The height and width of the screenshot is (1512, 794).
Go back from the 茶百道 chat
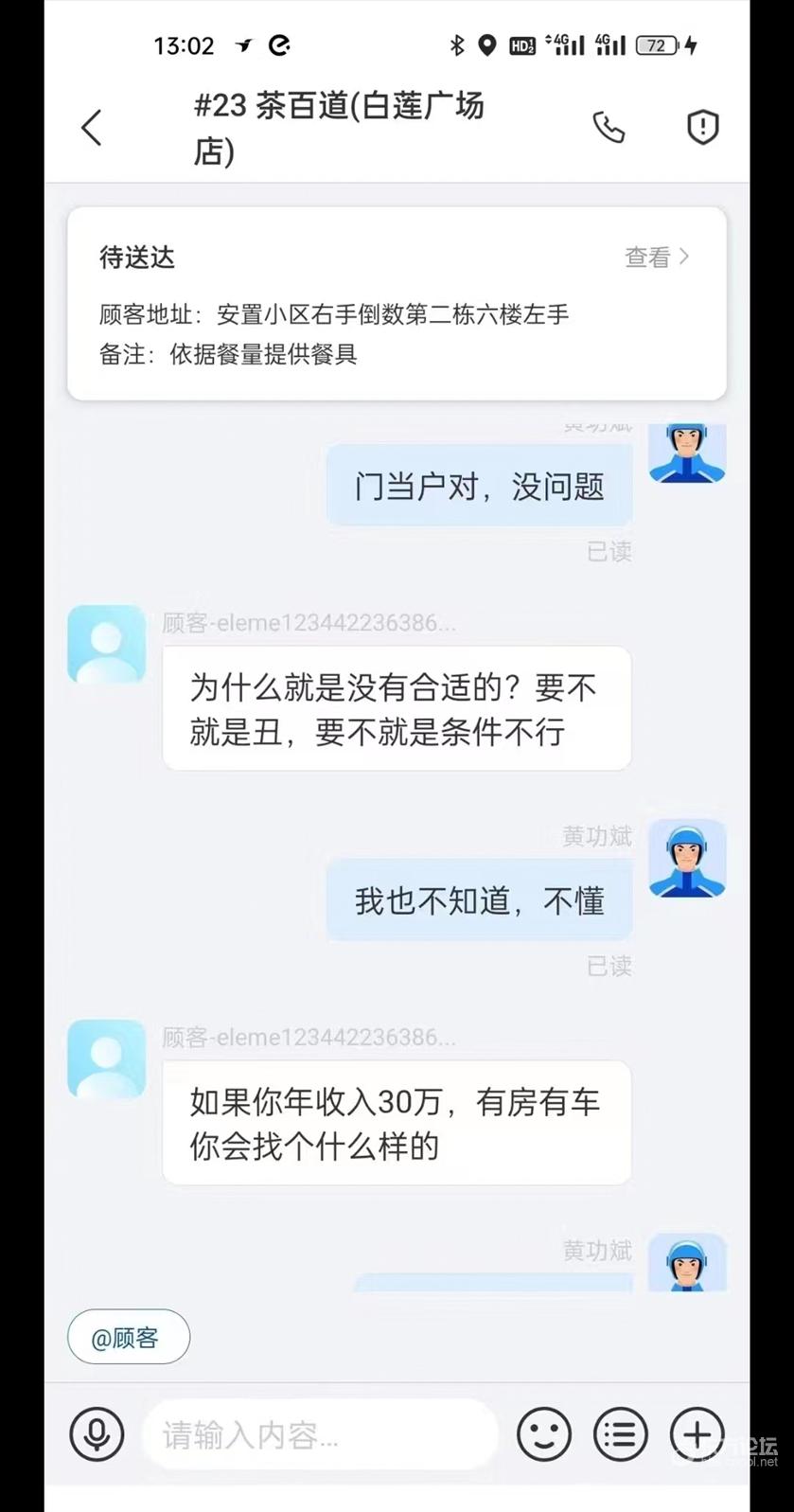(92, 128)
